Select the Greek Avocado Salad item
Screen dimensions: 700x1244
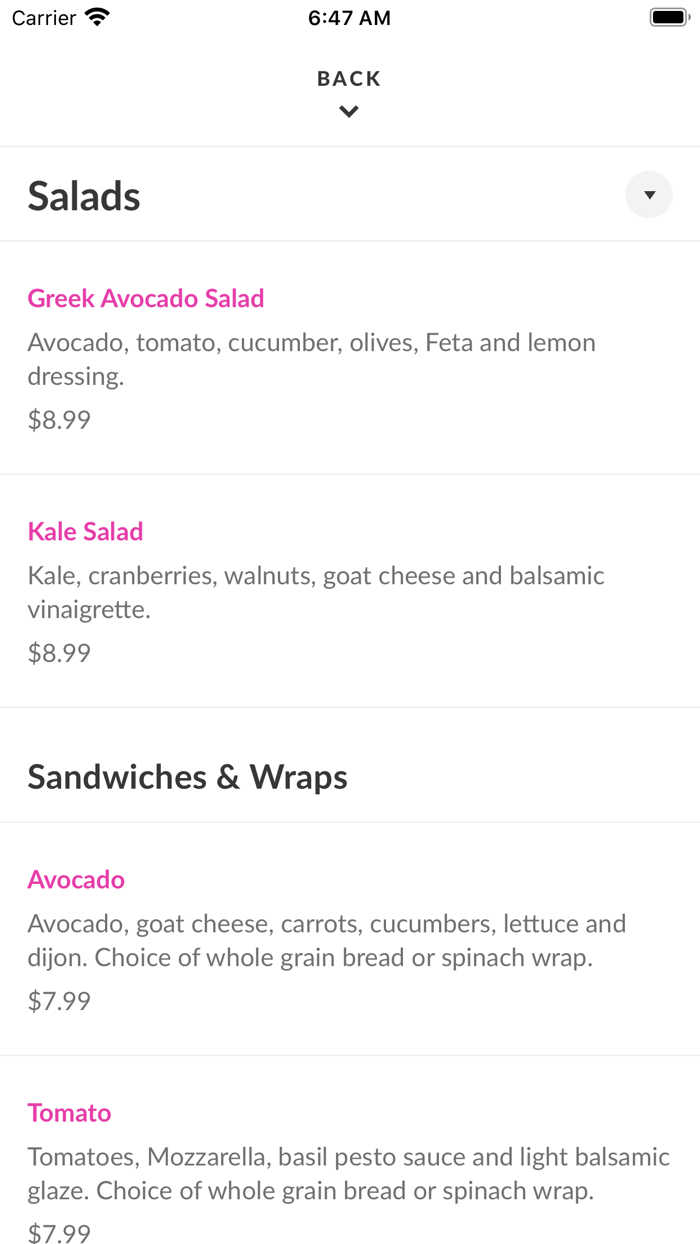click(146, 298)
